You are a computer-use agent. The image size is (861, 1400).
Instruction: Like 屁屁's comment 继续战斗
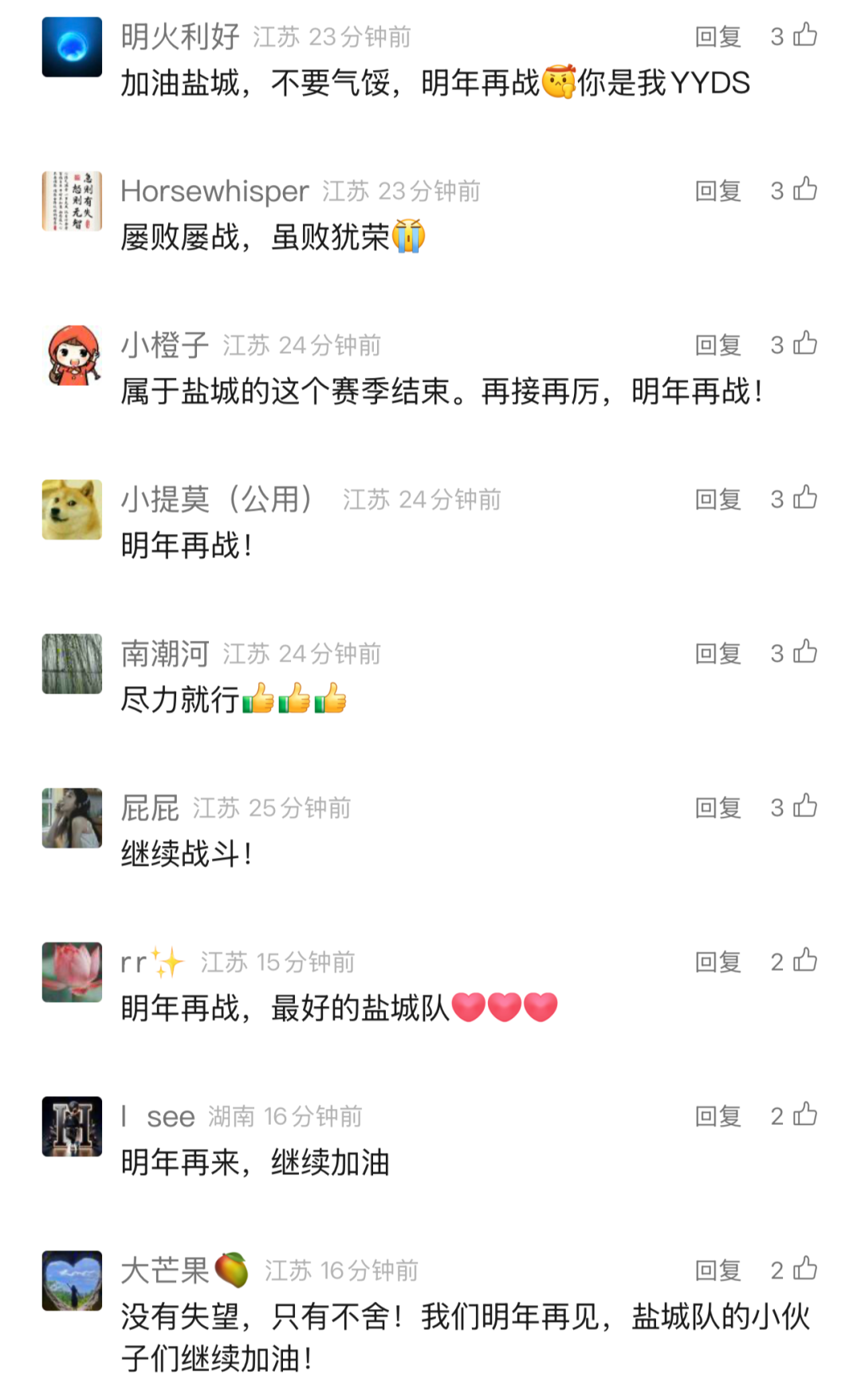[804, 806]
